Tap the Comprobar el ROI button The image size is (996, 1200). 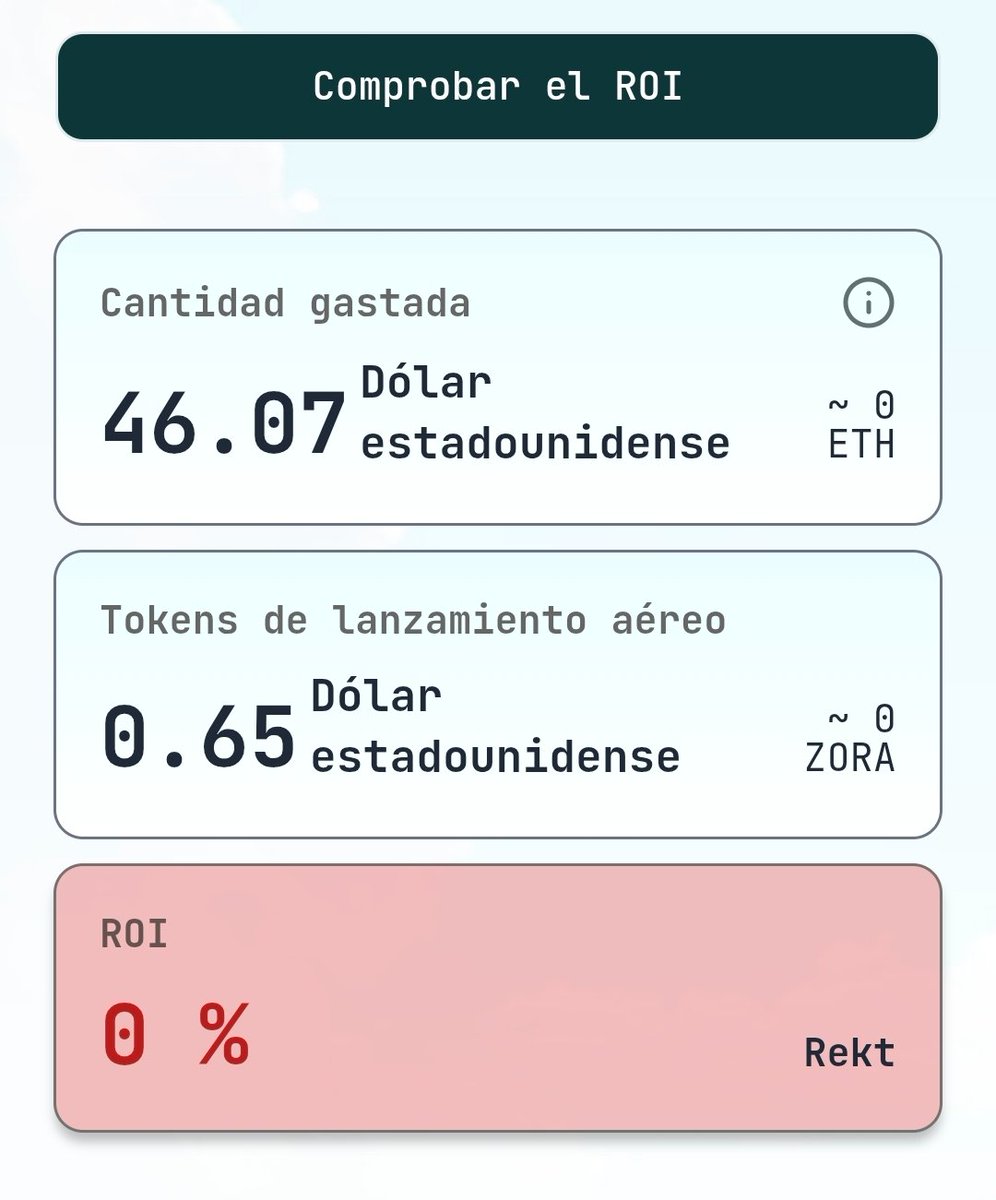click(x=497, y=87)
